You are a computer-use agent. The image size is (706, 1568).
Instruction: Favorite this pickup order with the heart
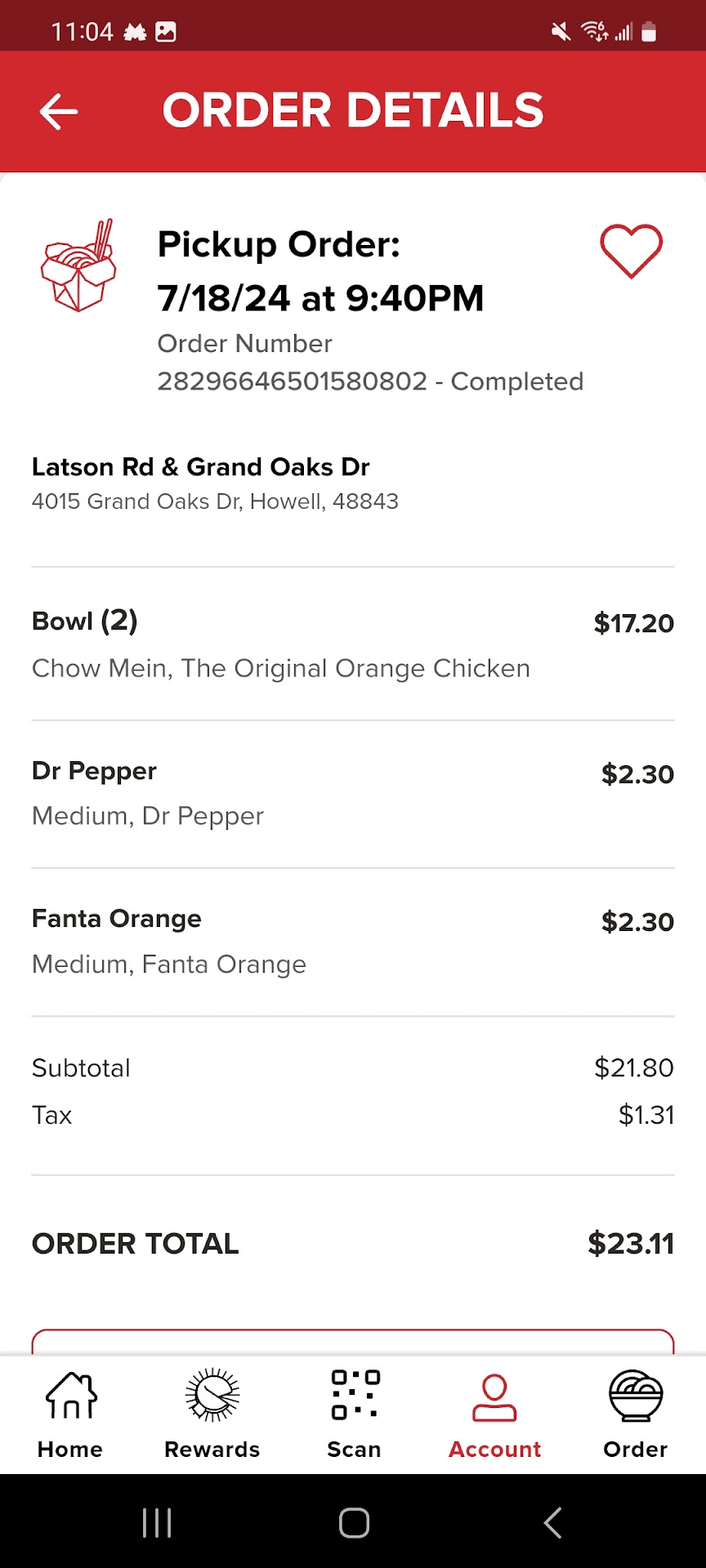coord(631,251)
